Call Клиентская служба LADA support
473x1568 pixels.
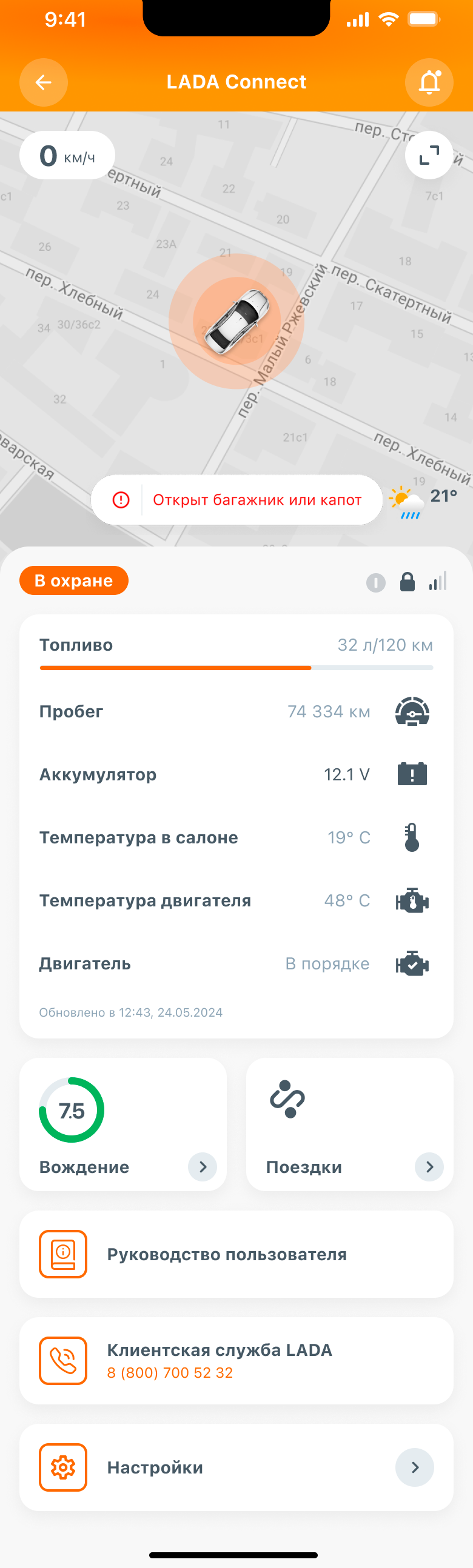[x=236, y=1360]
